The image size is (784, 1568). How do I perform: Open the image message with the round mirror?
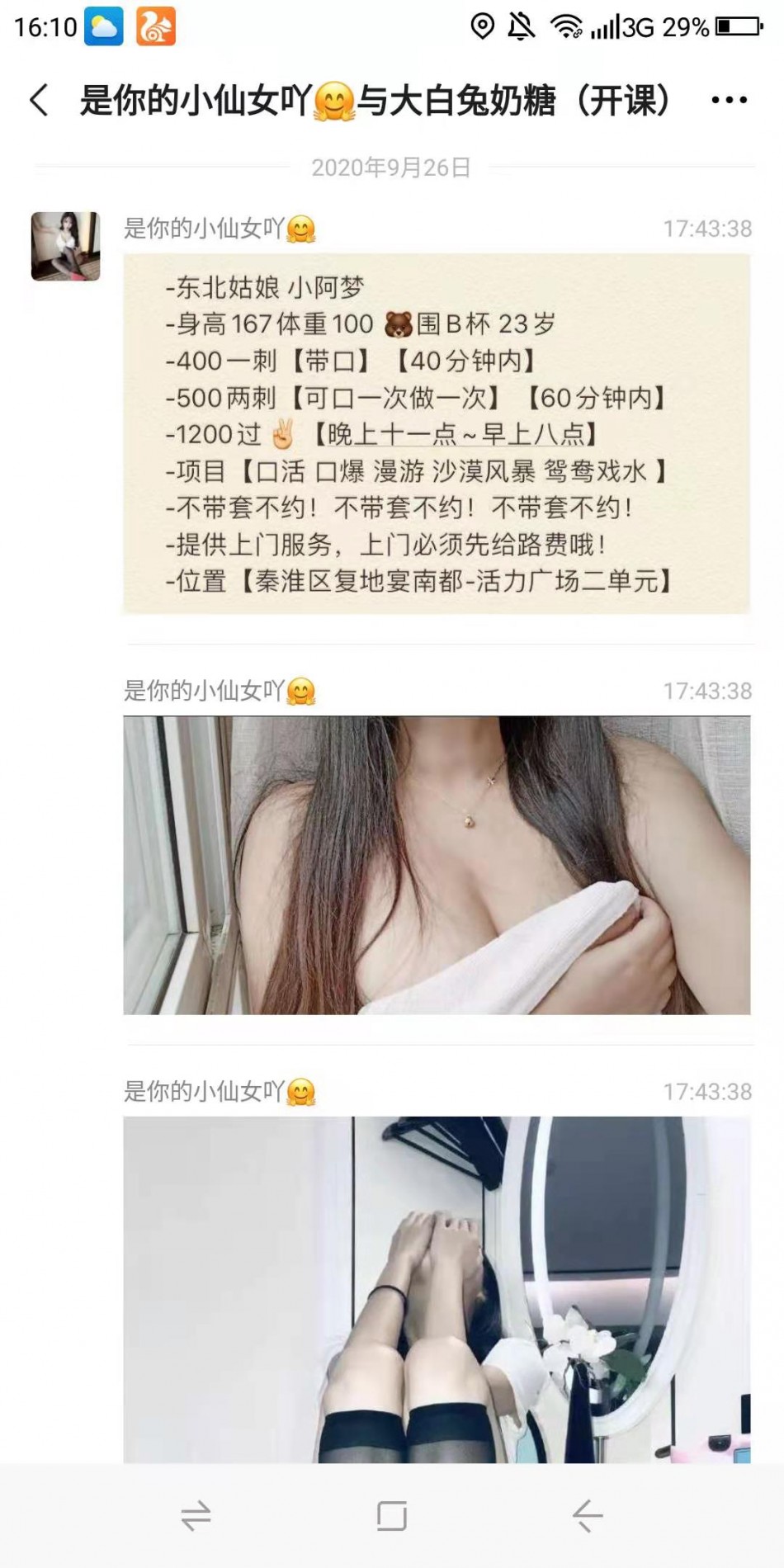[437, 1289]
